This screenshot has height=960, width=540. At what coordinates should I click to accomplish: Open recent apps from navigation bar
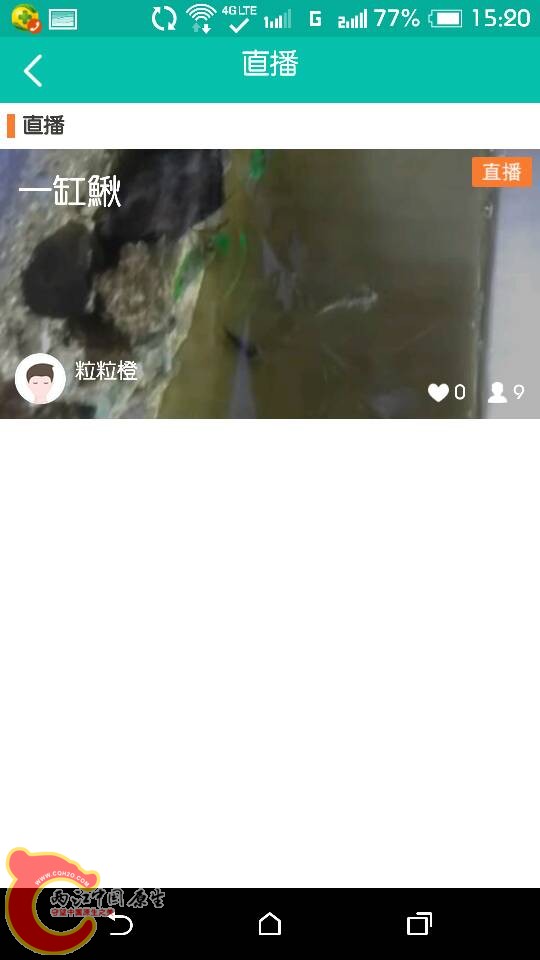pos(419,924)
